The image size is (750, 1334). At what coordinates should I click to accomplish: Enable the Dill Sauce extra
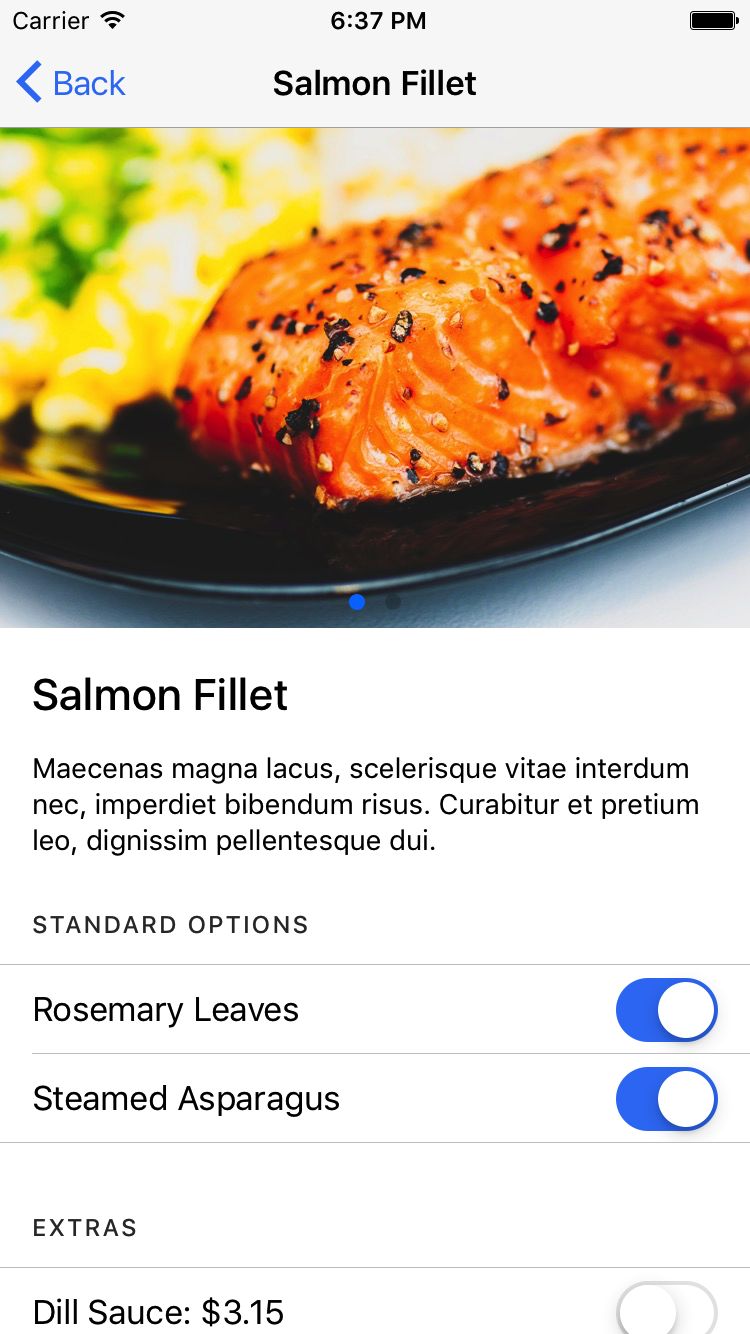click(x=667, y=1310)
